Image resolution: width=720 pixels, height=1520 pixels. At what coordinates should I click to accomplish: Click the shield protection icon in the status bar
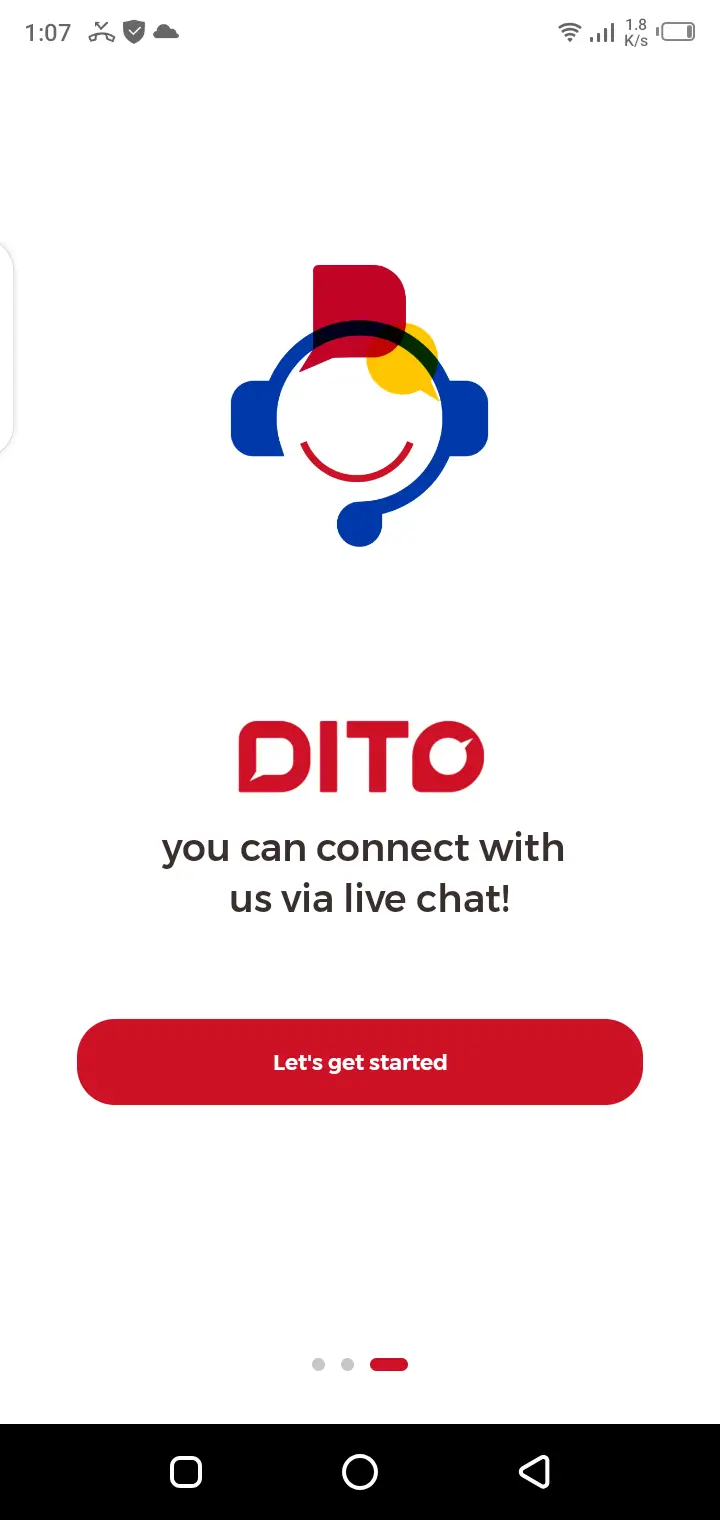pyautogui.click(x=133, y=32)
